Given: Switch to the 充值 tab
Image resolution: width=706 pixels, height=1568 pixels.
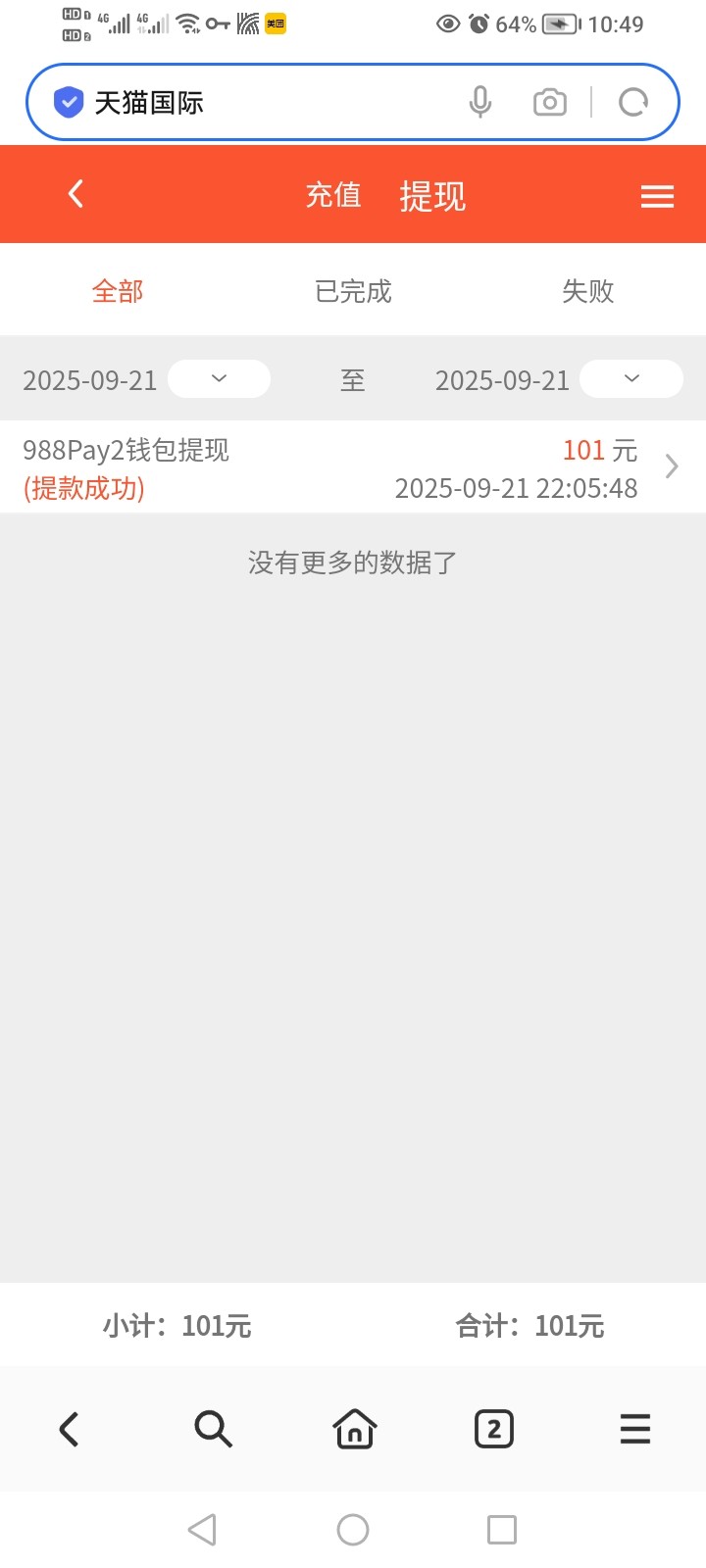Looking at the screenshot, I should [333, 195].
